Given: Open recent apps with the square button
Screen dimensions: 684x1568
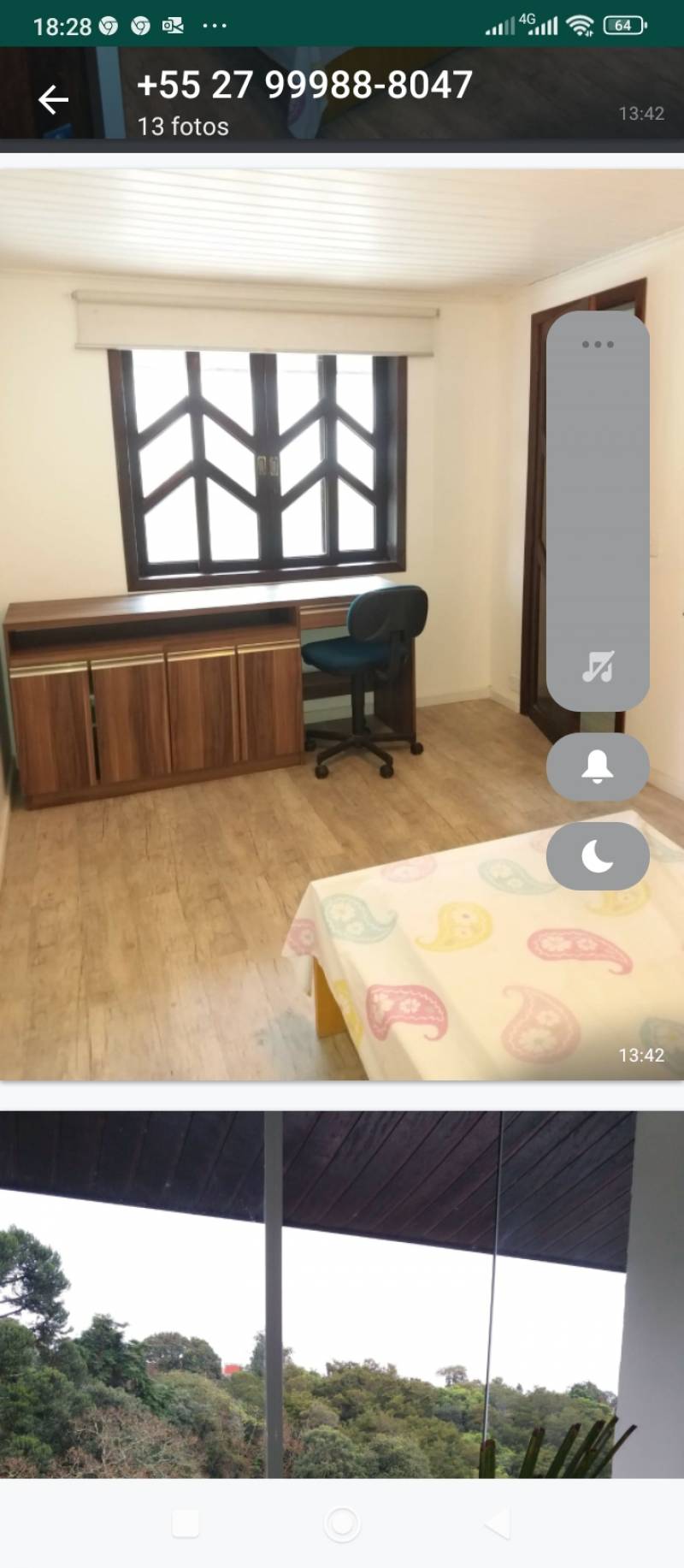Looking at the screenshot, I should click(x=186, y=1524).
